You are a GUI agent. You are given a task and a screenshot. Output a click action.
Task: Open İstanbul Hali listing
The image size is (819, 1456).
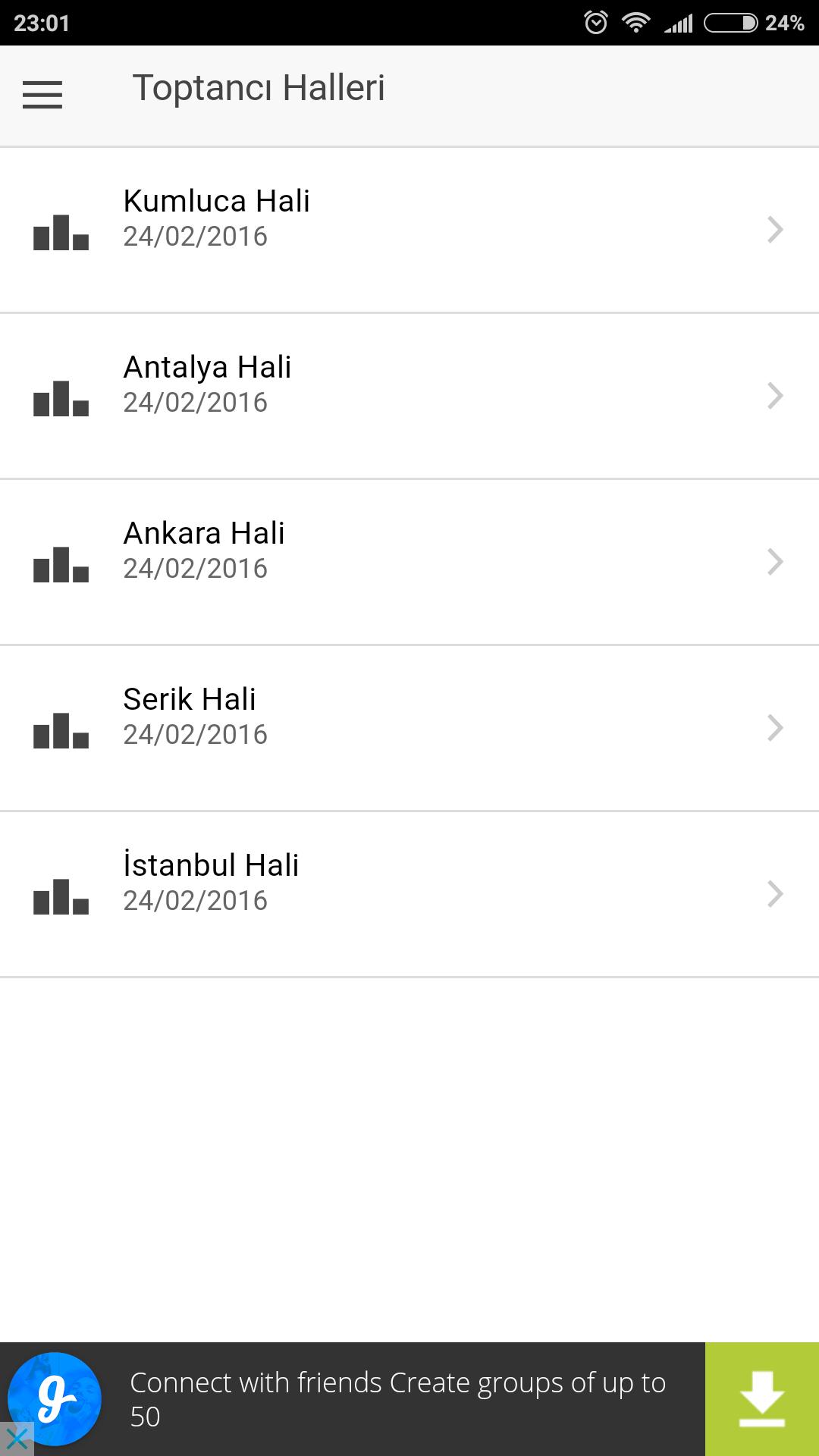[x=409, y=894]
